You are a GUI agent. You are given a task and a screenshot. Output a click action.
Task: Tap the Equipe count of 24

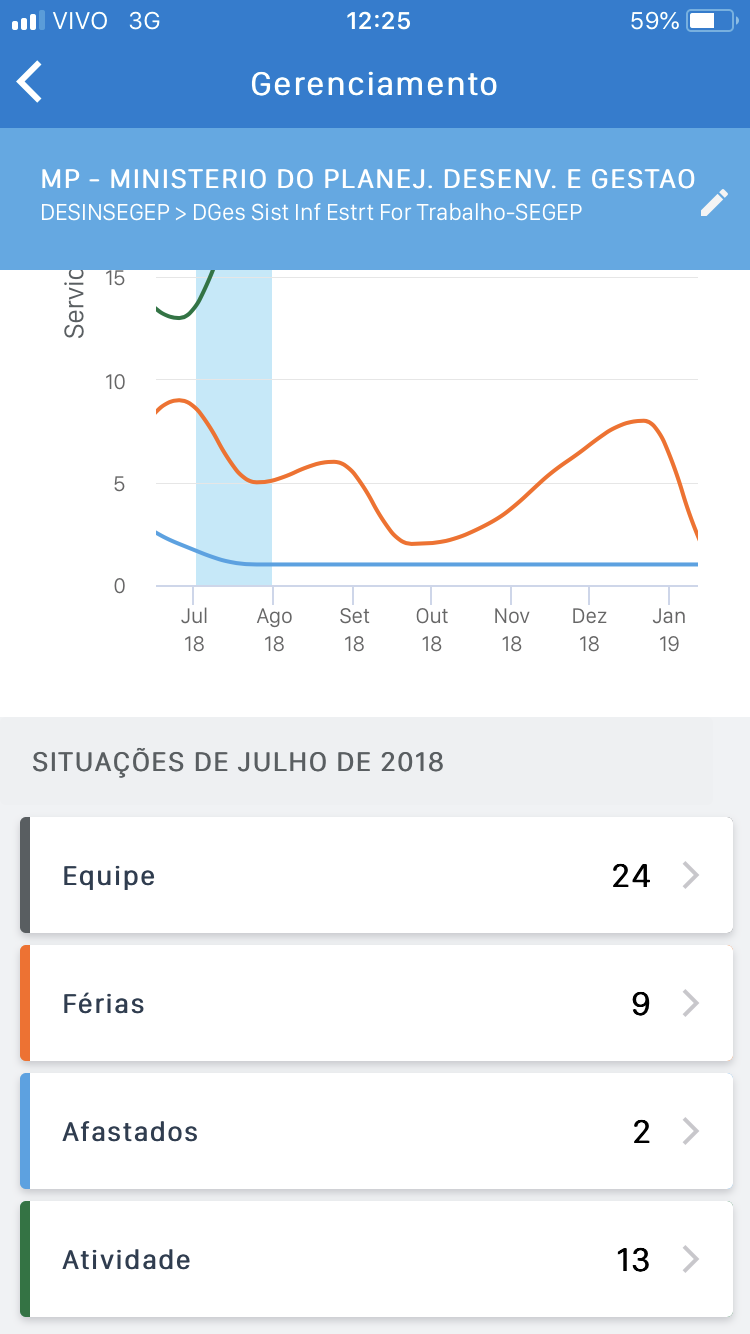pyautogui.click(x=632, y=875)
